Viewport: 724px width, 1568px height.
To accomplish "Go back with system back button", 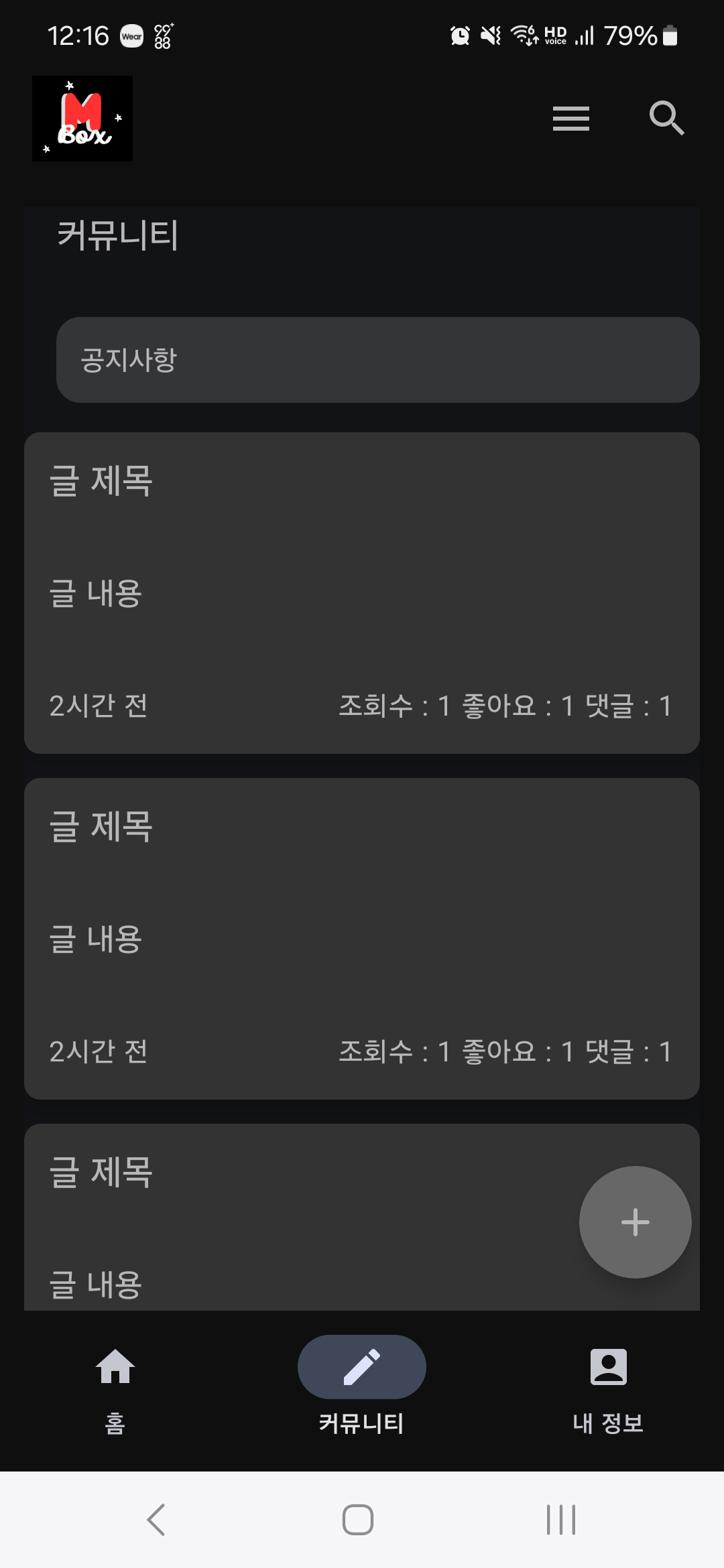I will point(156,1519).
